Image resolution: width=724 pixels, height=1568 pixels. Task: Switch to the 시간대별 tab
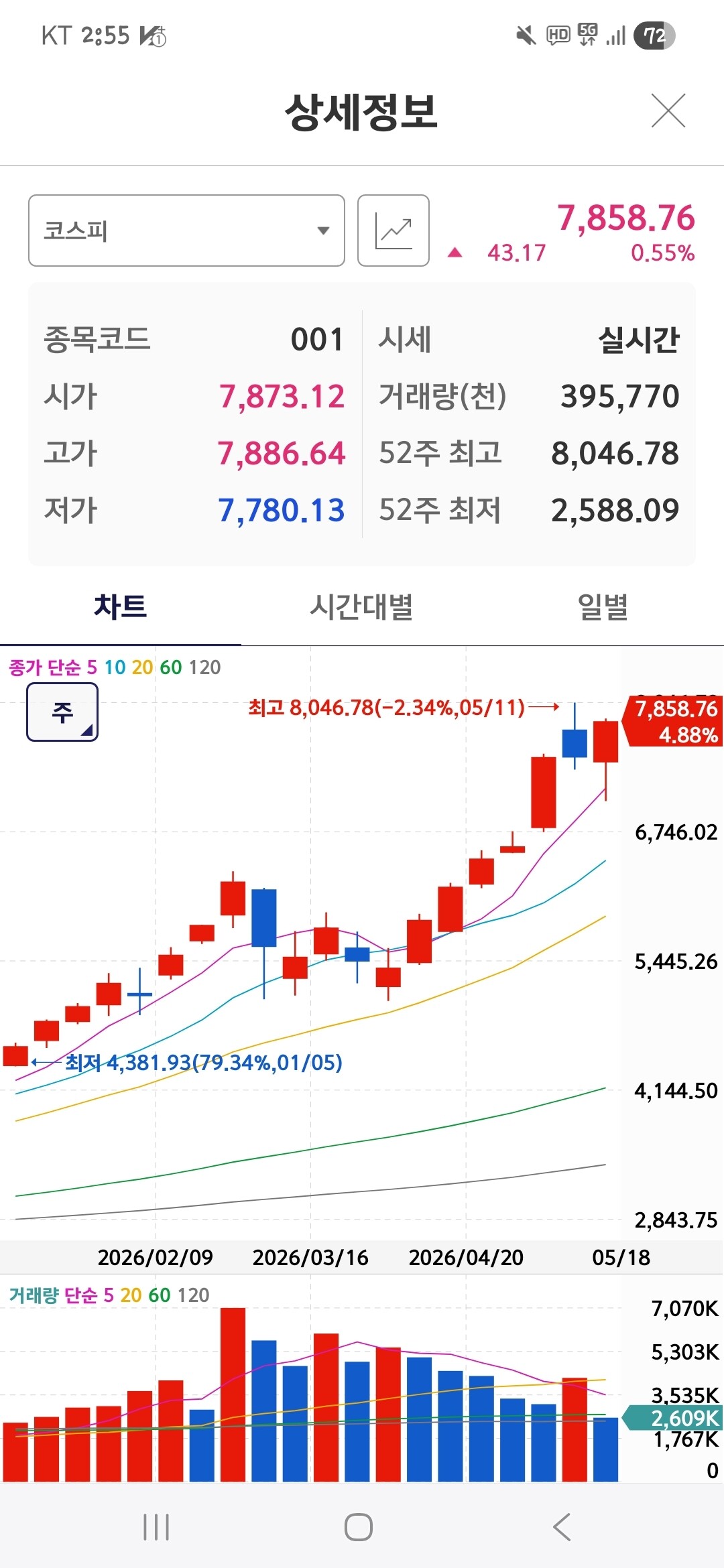pos(361,606)
